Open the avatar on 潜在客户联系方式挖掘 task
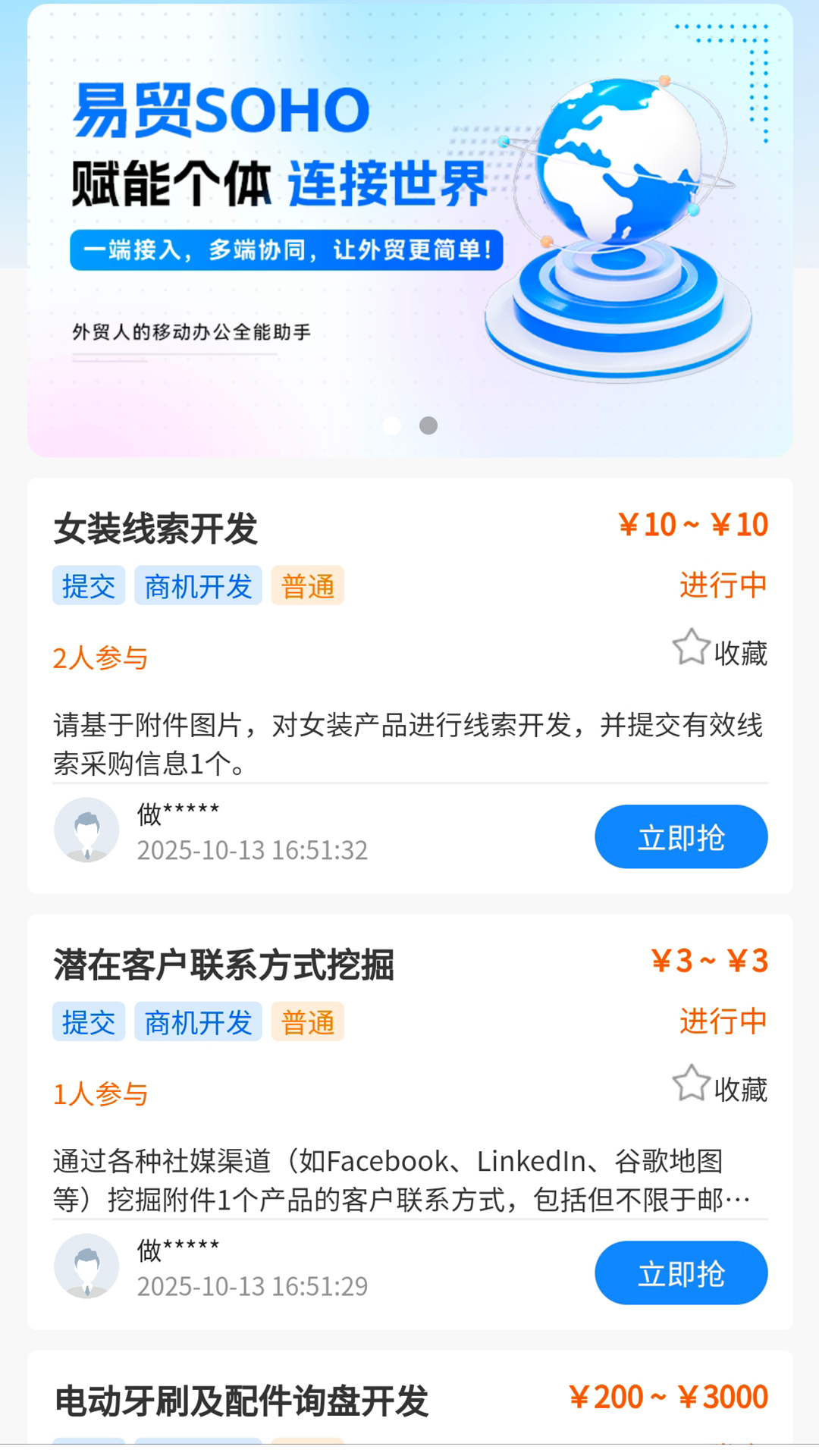This screenshot has height=1456, width=819. pyautogui.click(x=86, y=1266)
